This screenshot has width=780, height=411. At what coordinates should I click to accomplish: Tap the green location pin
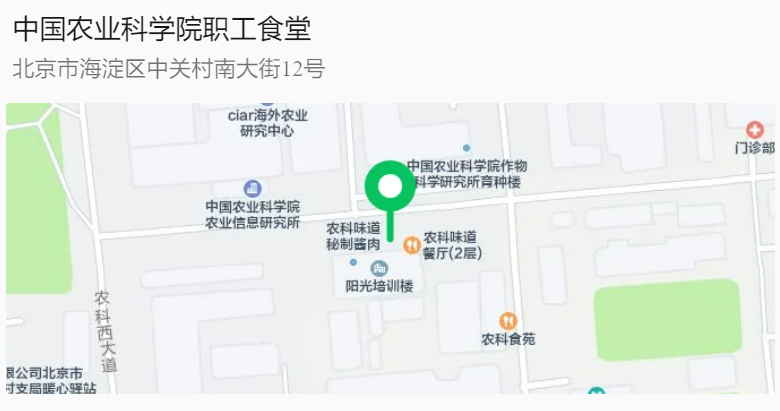coord(389,186)
